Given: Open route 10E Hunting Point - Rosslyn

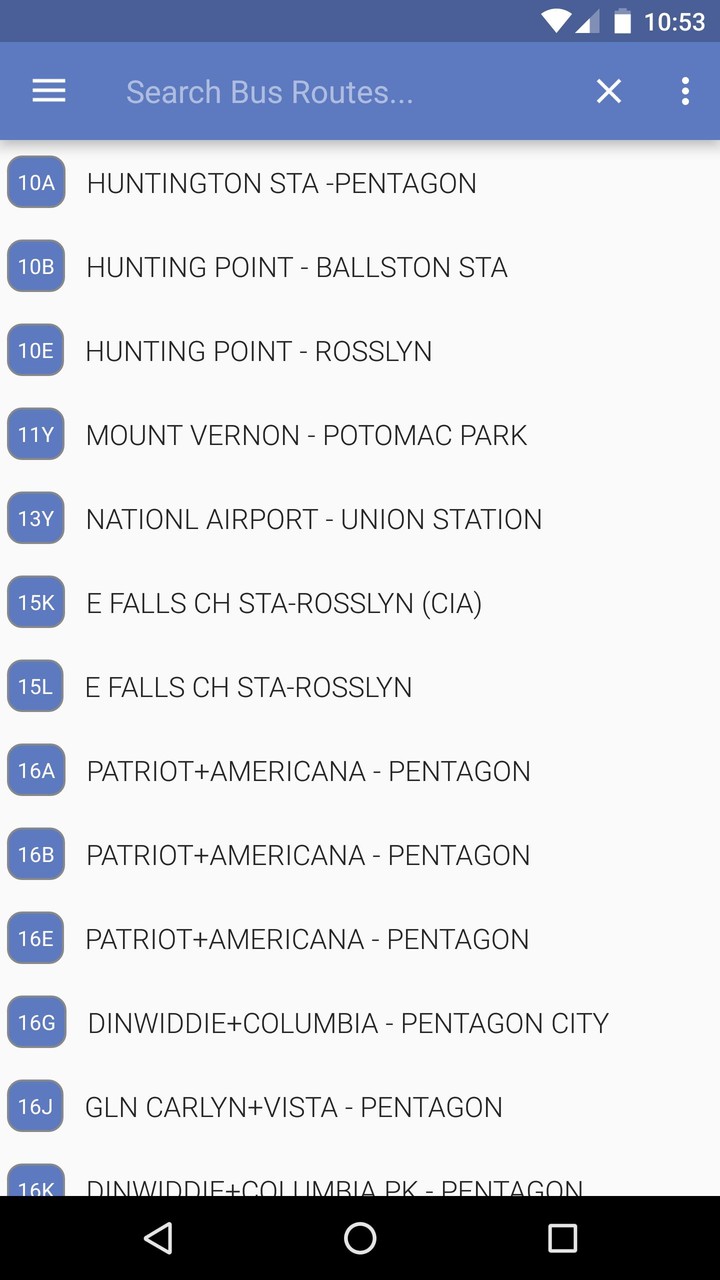Looking at the screenshot, I should [360, 351].
